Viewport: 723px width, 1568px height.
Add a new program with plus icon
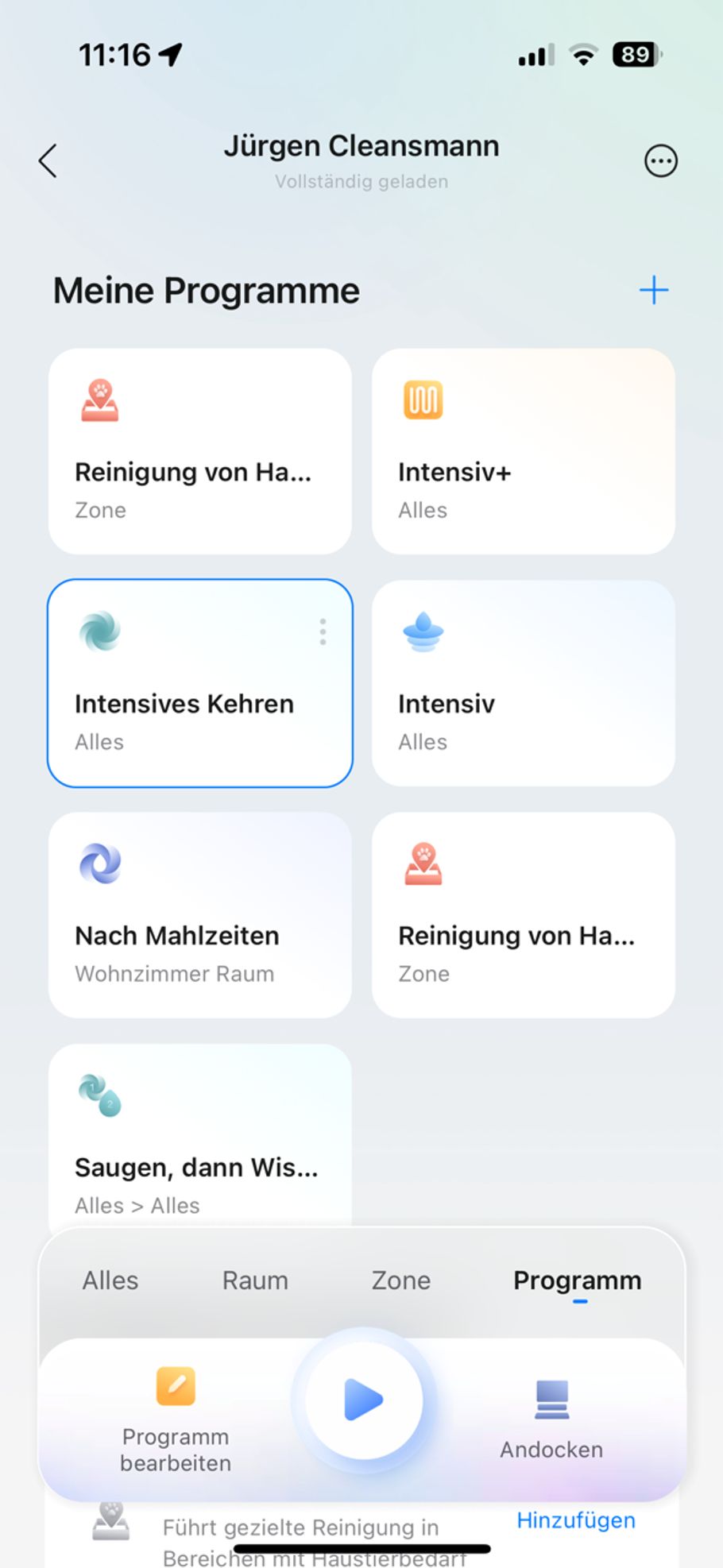[x=653, y=291]
